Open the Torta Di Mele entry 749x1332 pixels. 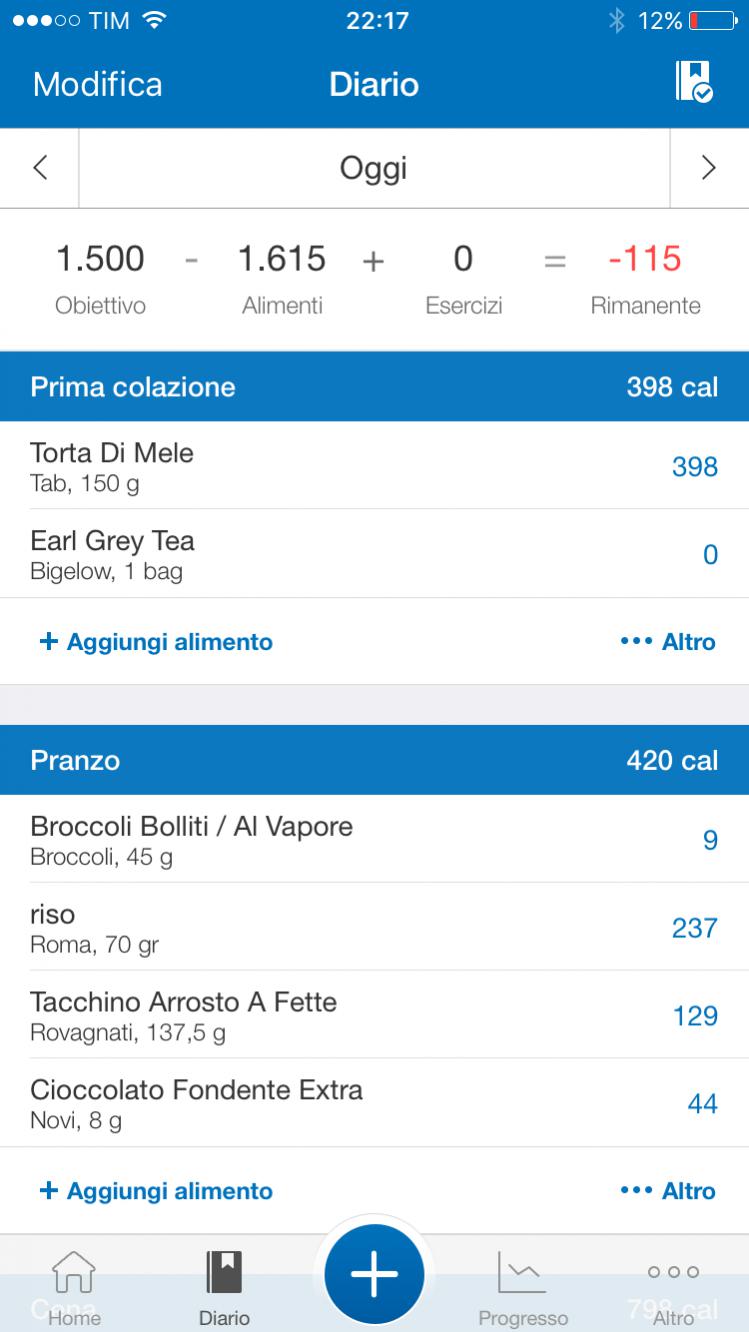pyautogui.click(x=374, y=465)
